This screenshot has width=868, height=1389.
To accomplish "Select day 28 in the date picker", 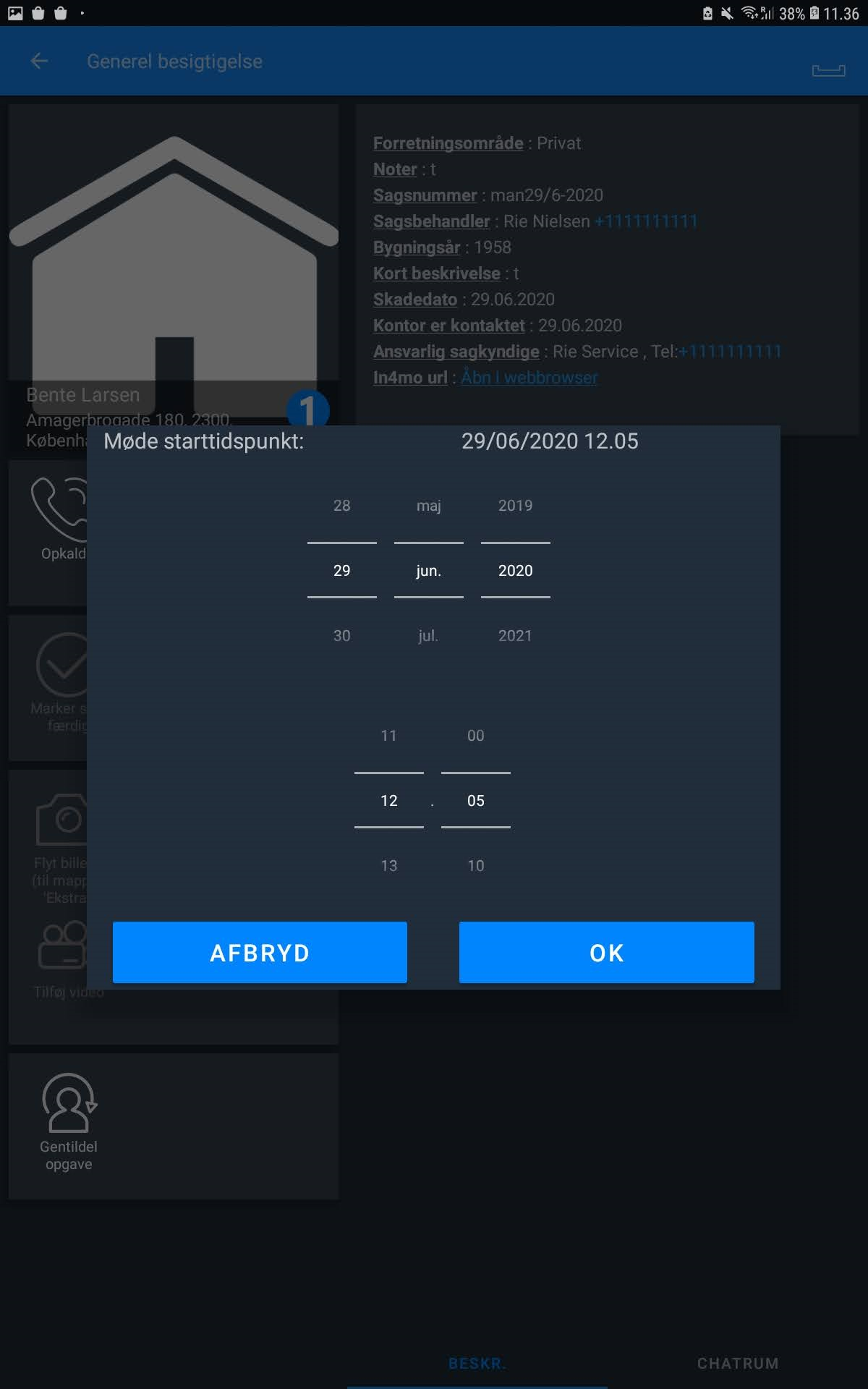I will coord(341,506).
